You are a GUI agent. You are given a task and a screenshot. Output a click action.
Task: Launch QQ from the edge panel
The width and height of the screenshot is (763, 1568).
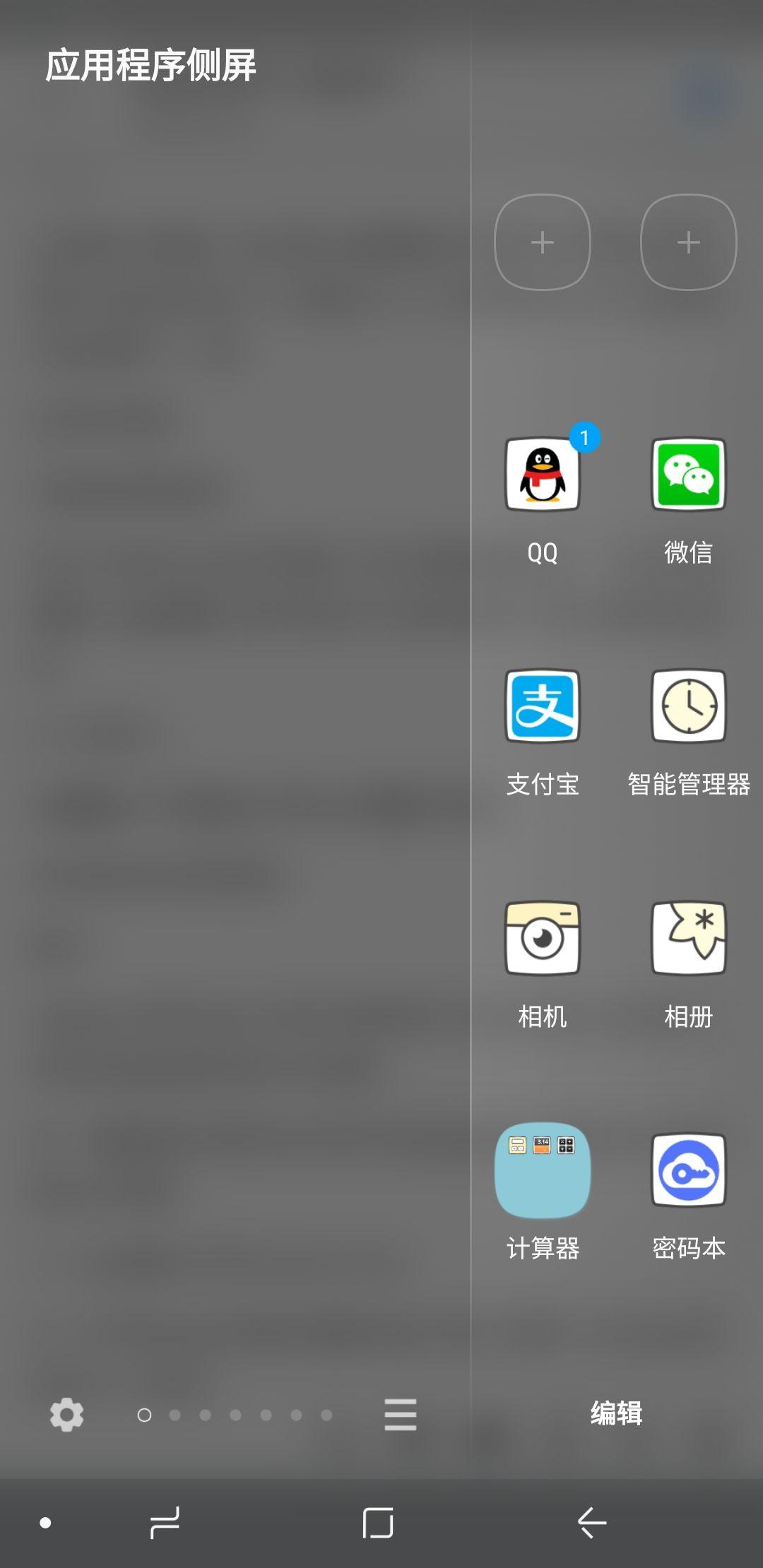point(543,474)
